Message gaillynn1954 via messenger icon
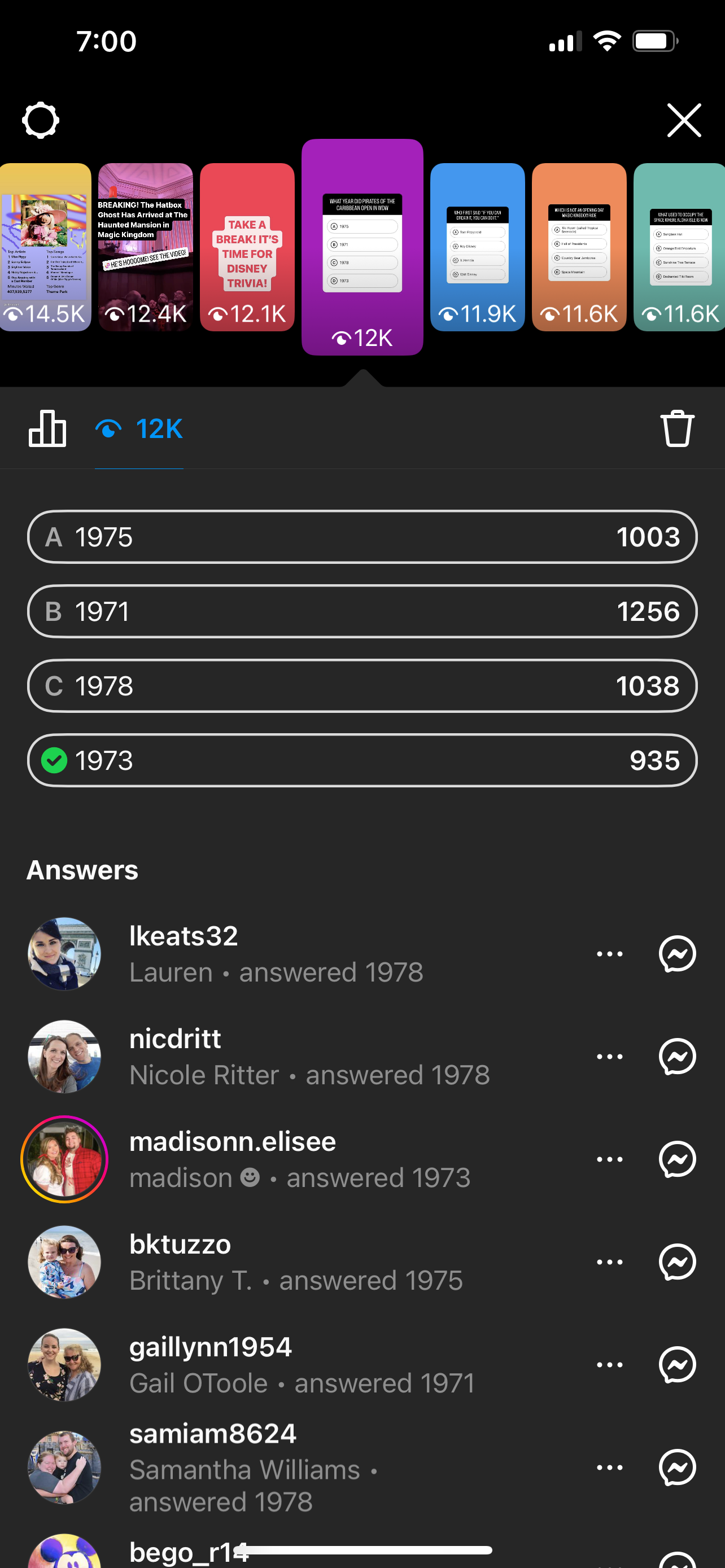 tap(677, 1365)
